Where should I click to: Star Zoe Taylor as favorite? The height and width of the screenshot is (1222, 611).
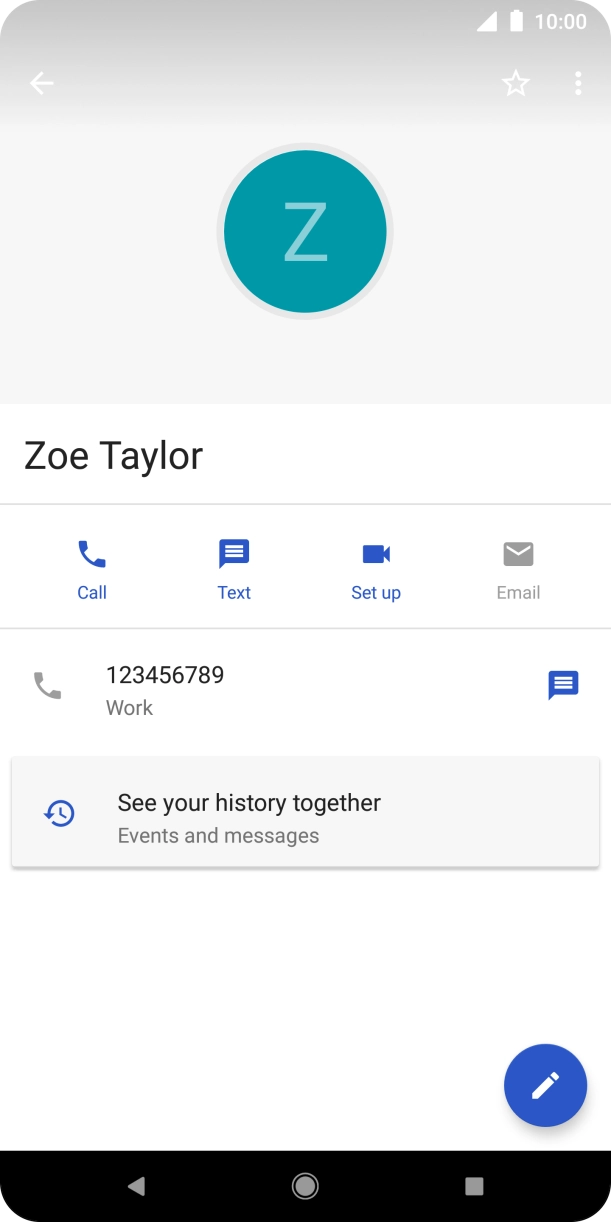515,84
